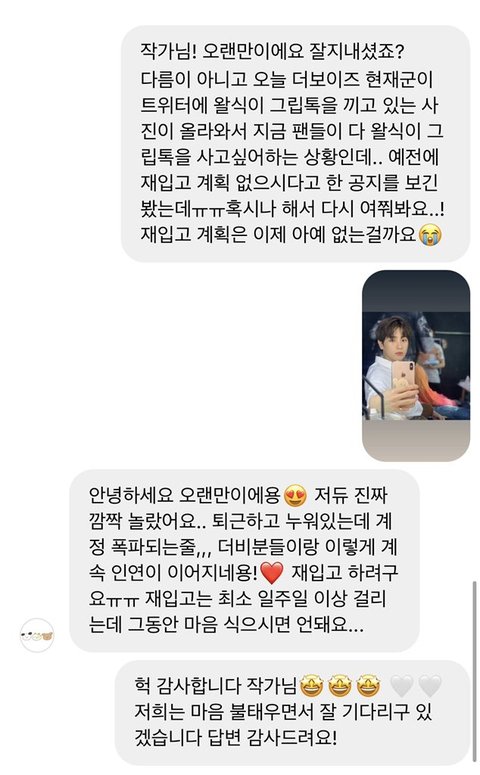Open the shared photo in the chat
Screen dimensions: 480x775
click(416, 366)
